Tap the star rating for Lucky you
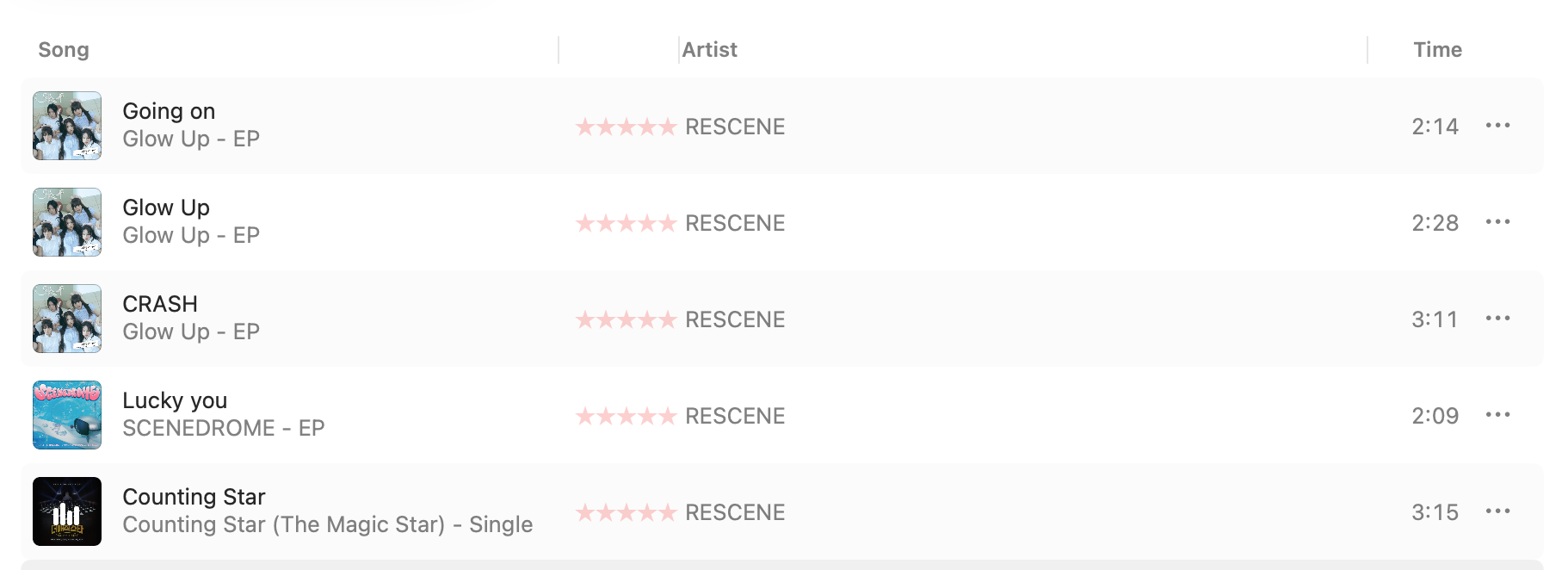The height and width of the screenshot is (570, 1568). tap(627, 417)
